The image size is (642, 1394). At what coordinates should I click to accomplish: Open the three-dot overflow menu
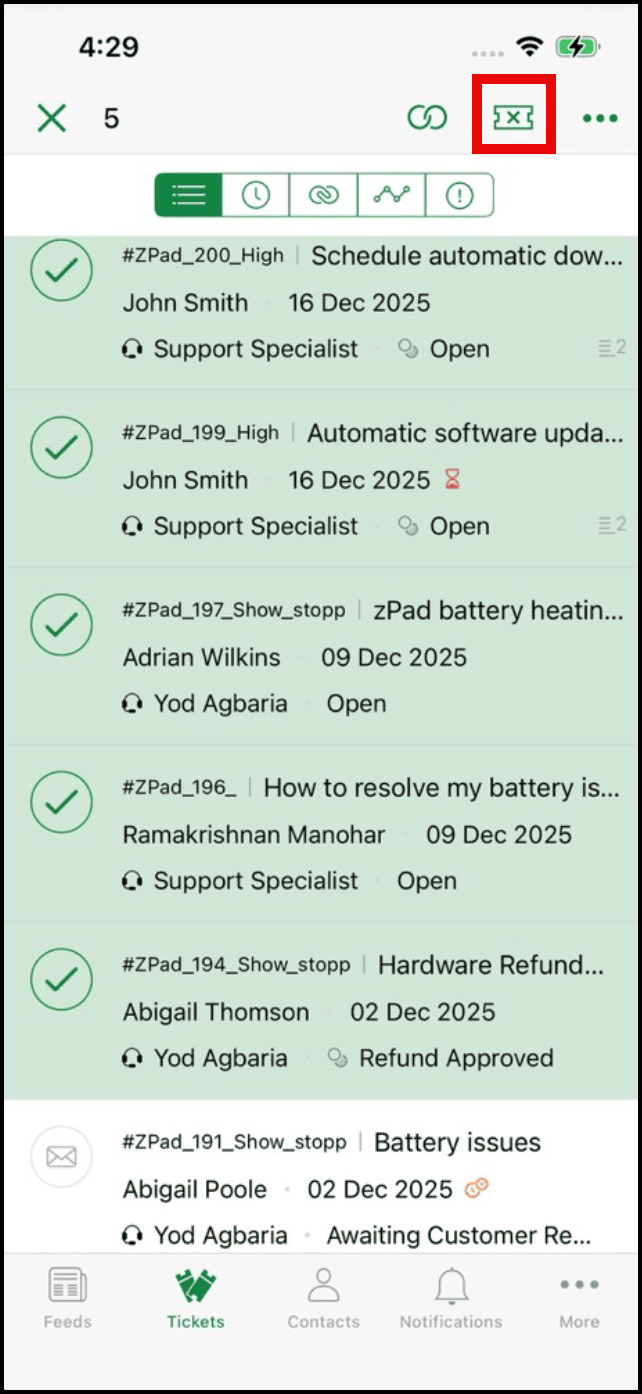[600, 118]
